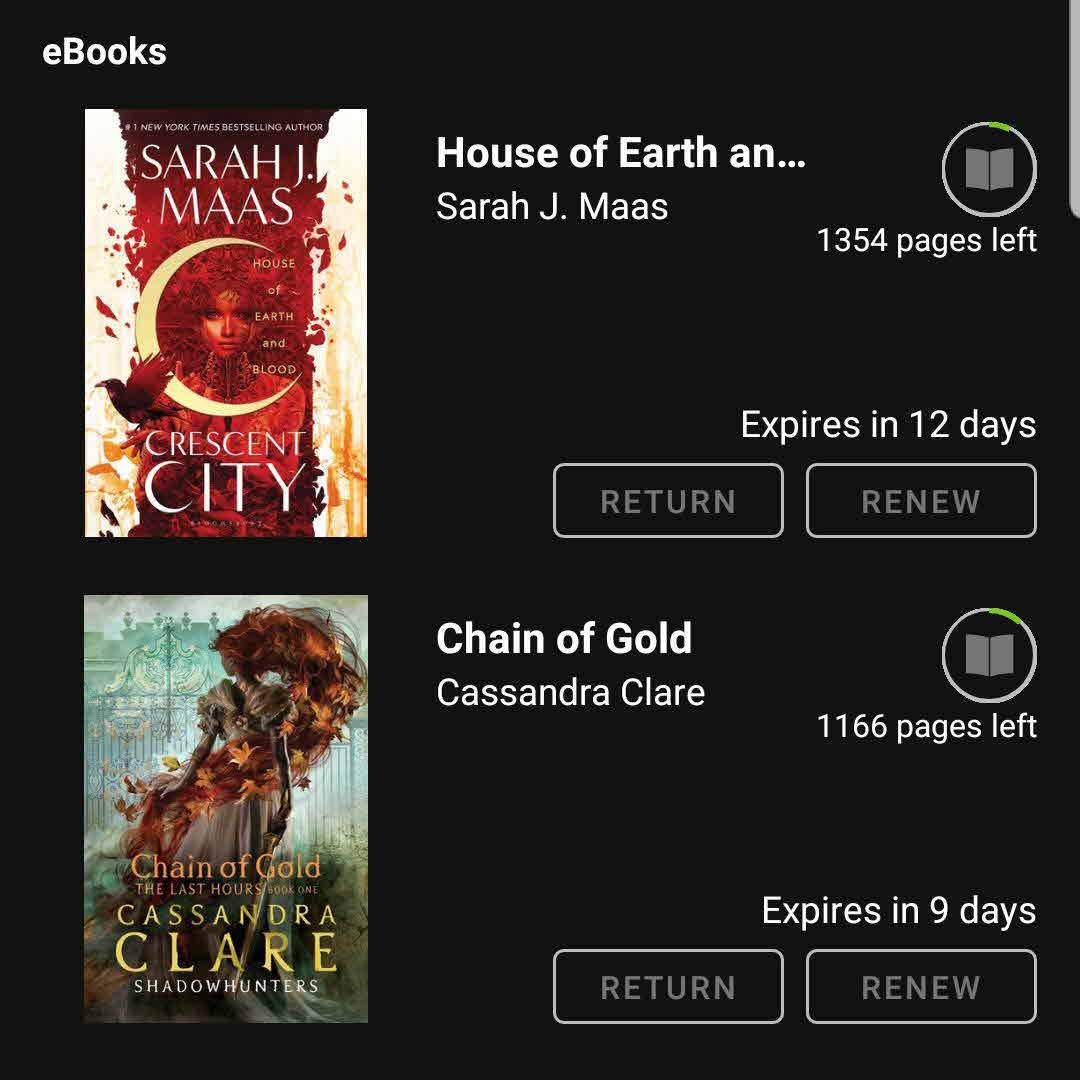The height and width of the screenshot is (1080, 1080).
Task: Renew the Chain of Gold loan
Action: point(921,987)
